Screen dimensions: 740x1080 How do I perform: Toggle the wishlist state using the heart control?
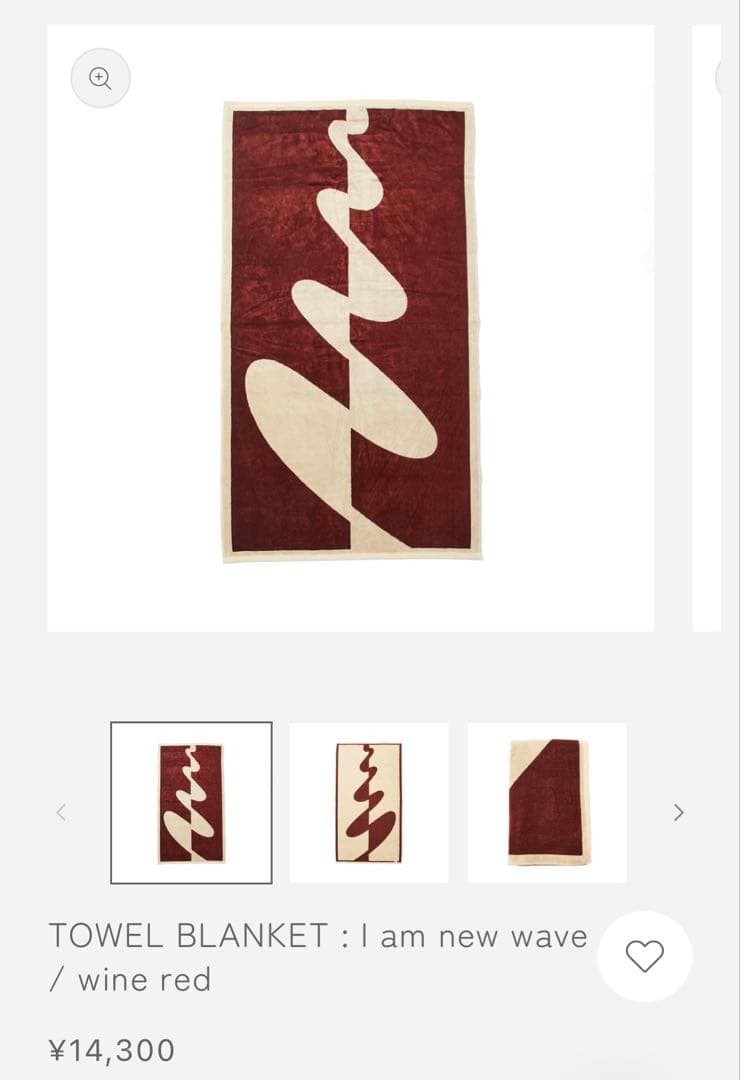(x=643, y=957)
